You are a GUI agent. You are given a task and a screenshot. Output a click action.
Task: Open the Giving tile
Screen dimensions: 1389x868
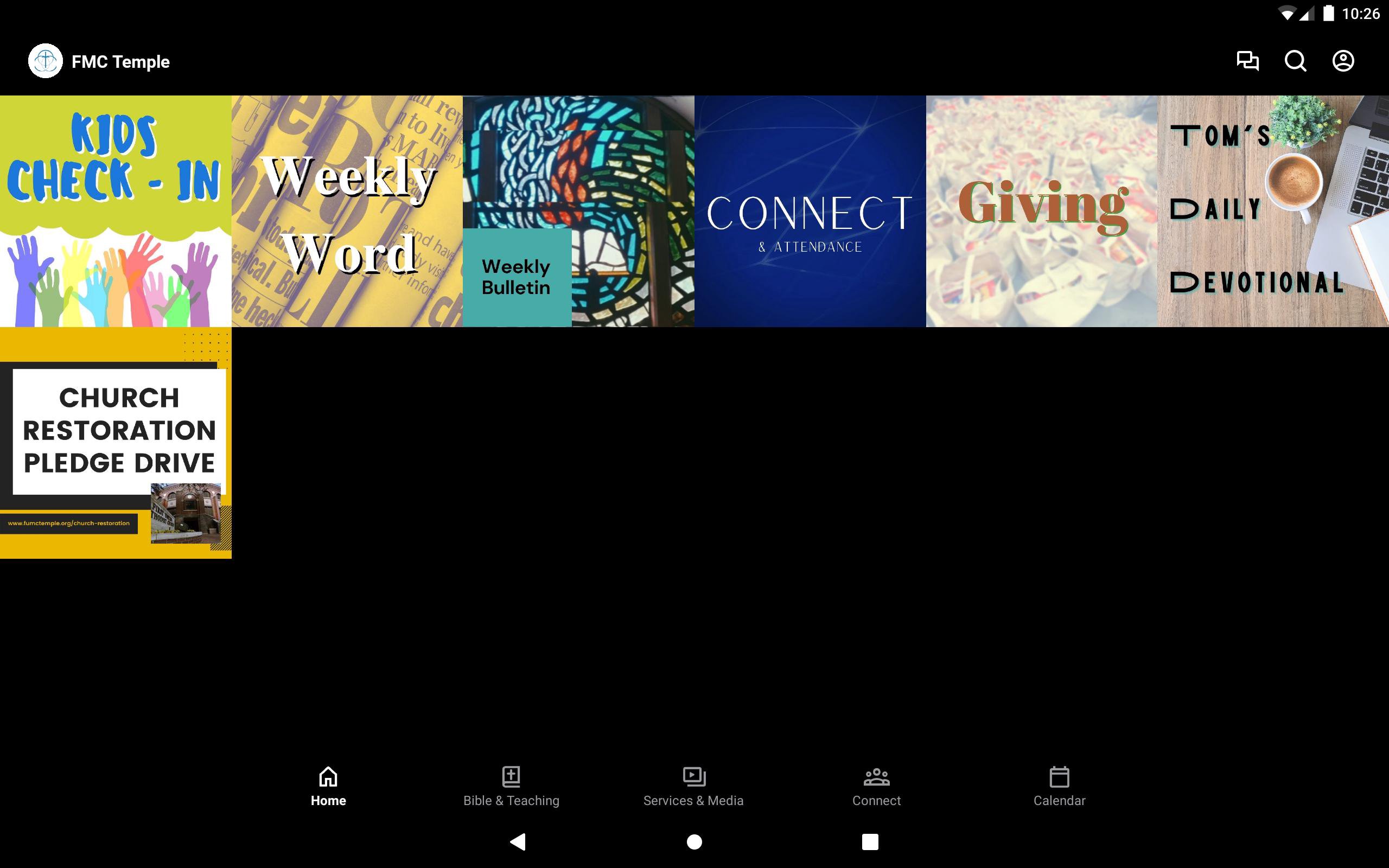tap(1041, 211)
